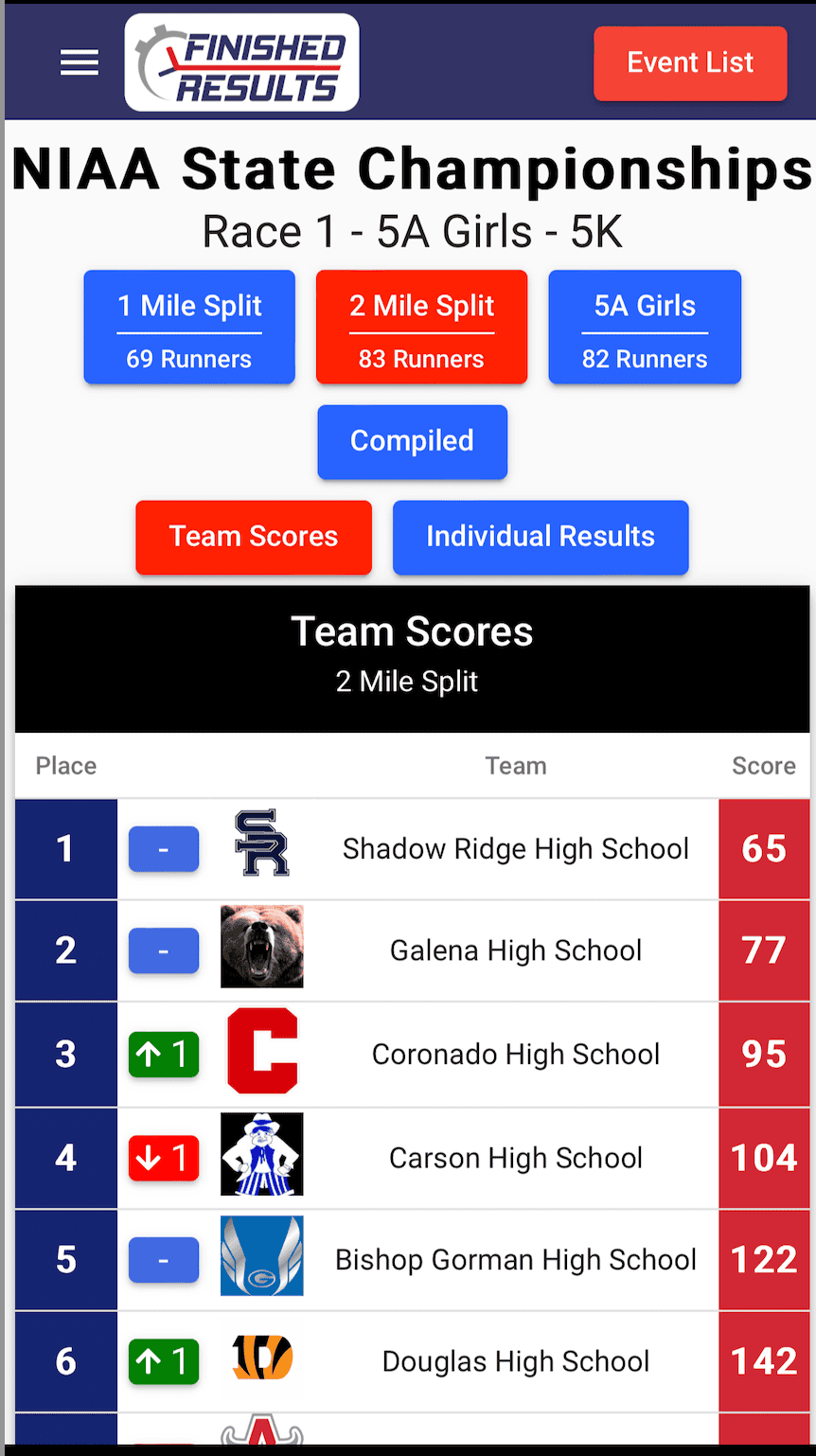Open the Compiled results
The image size is (816, 1456).
(x=412, y=441)
